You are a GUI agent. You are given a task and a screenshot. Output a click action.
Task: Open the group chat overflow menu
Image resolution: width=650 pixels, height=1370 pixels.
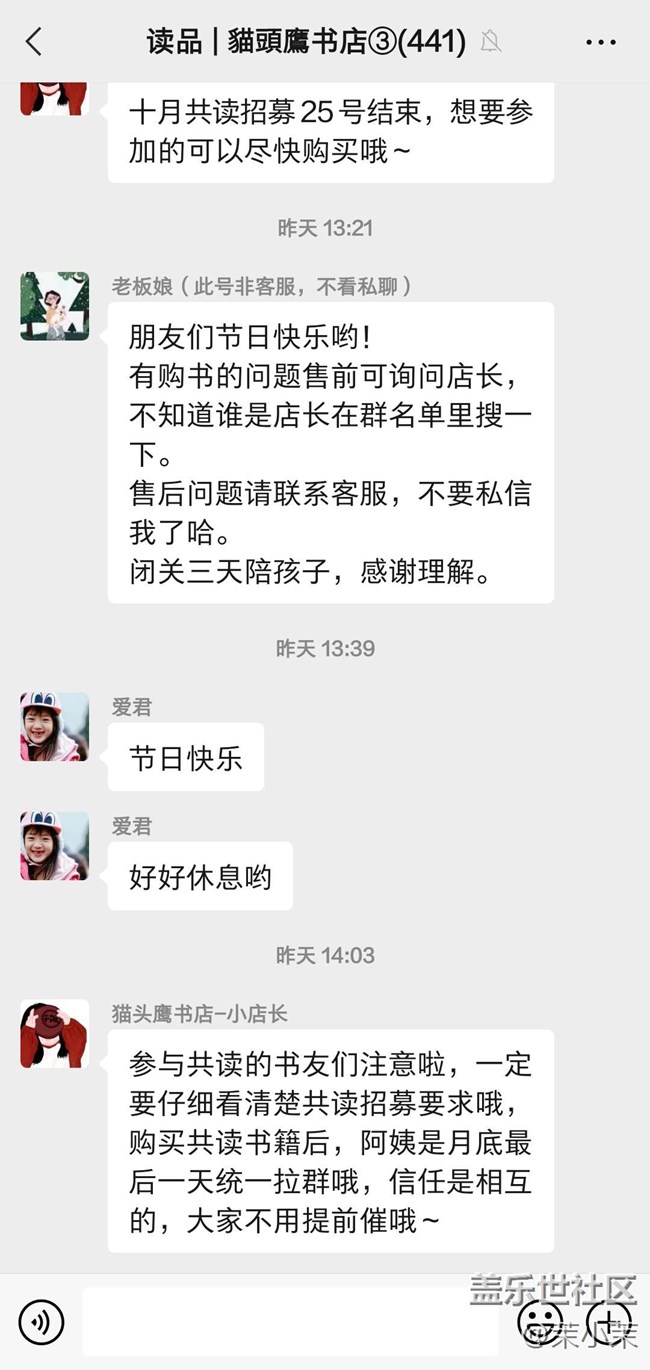click(600, 42)
